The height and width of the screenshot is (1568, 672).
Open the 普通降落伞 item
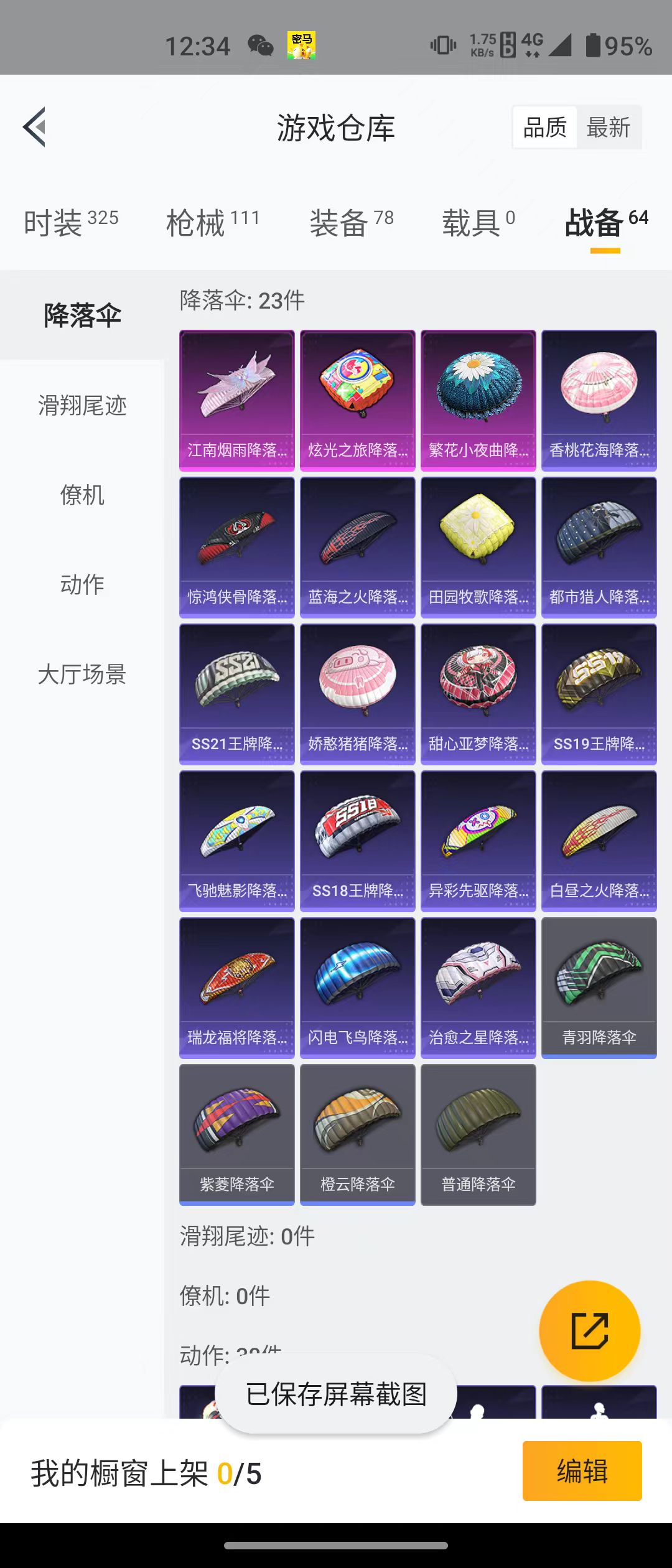478,1134
